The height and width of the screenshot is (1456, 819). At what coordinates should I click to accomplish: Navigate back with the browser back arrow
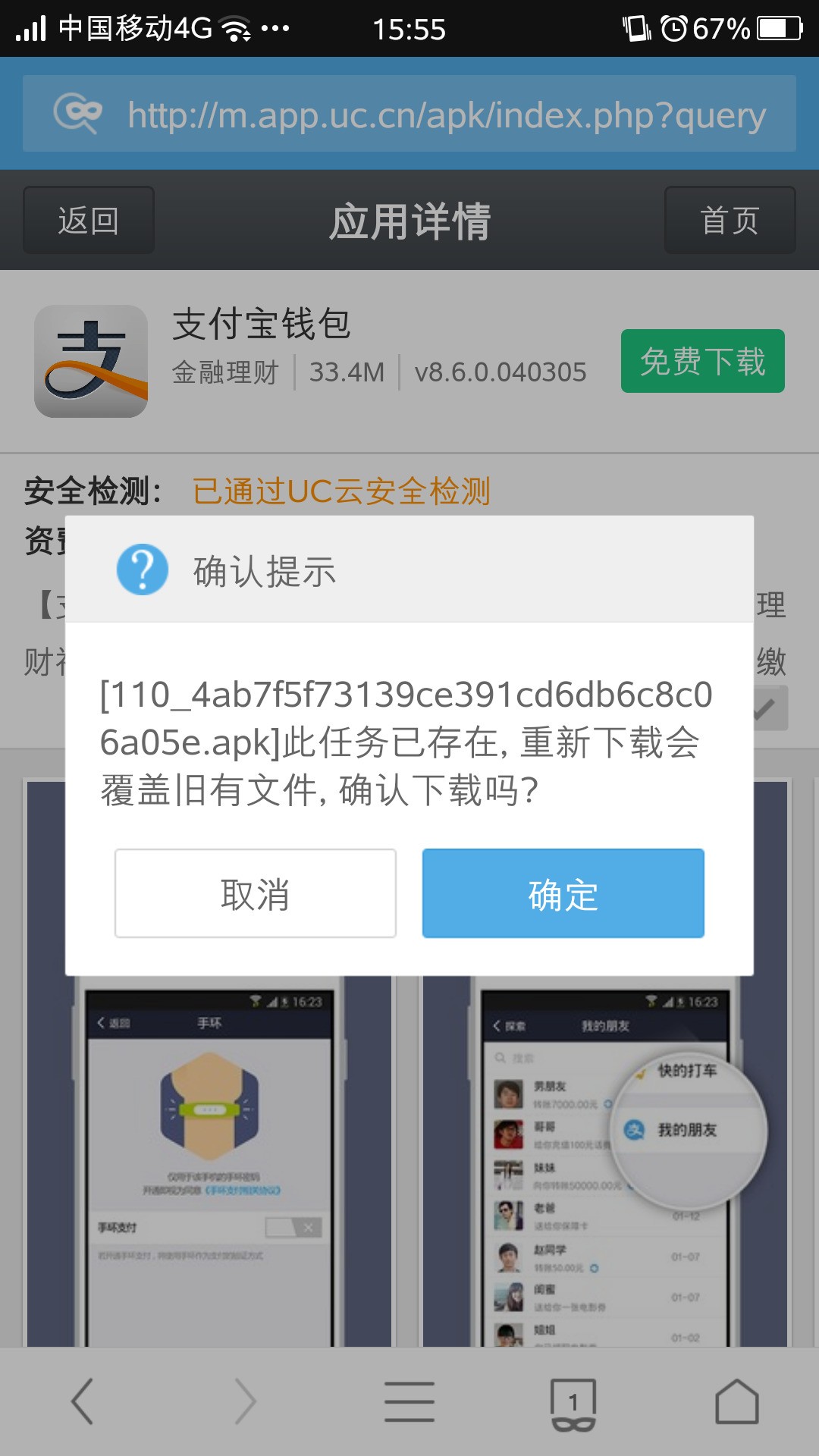coord(82,1401)
